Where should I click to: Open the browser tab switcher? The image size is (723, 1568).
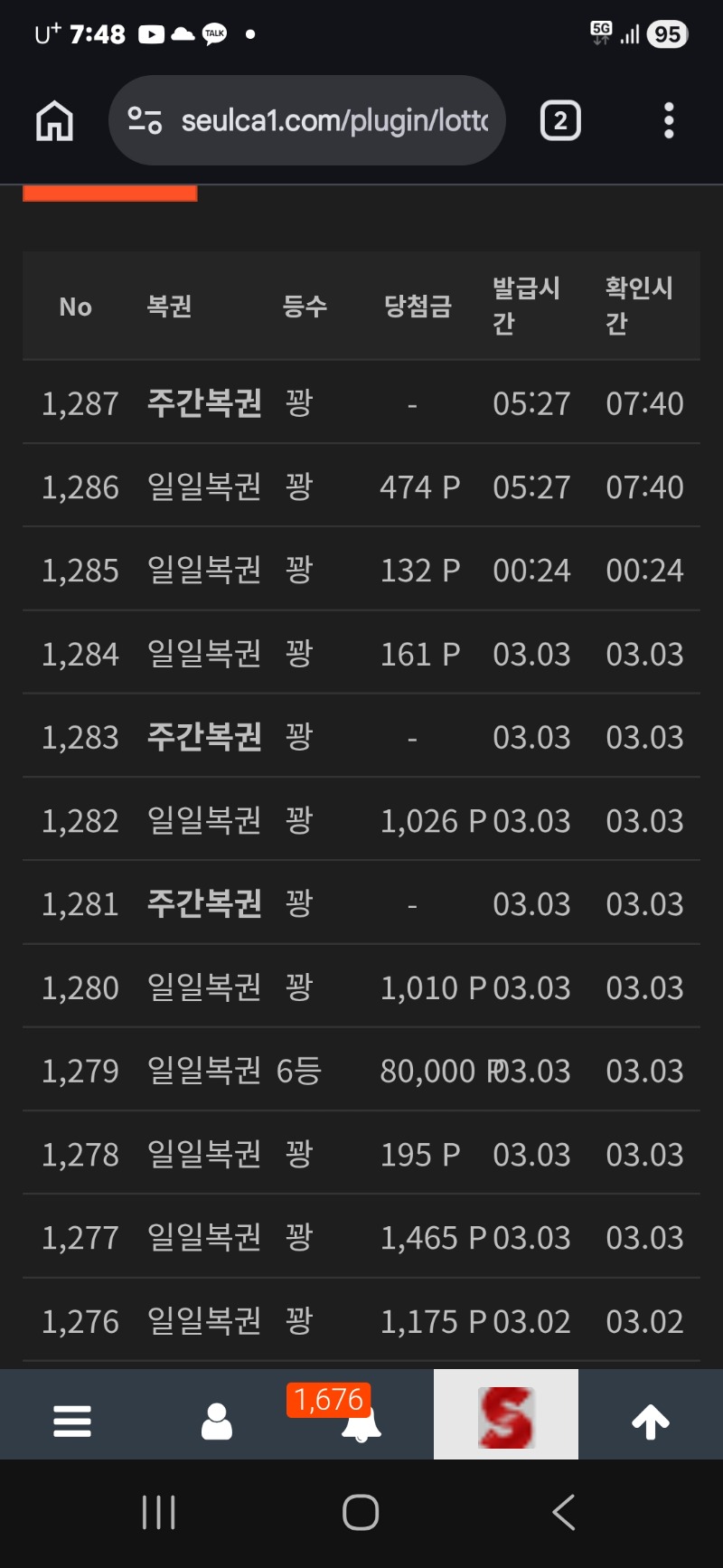point(560,120)
